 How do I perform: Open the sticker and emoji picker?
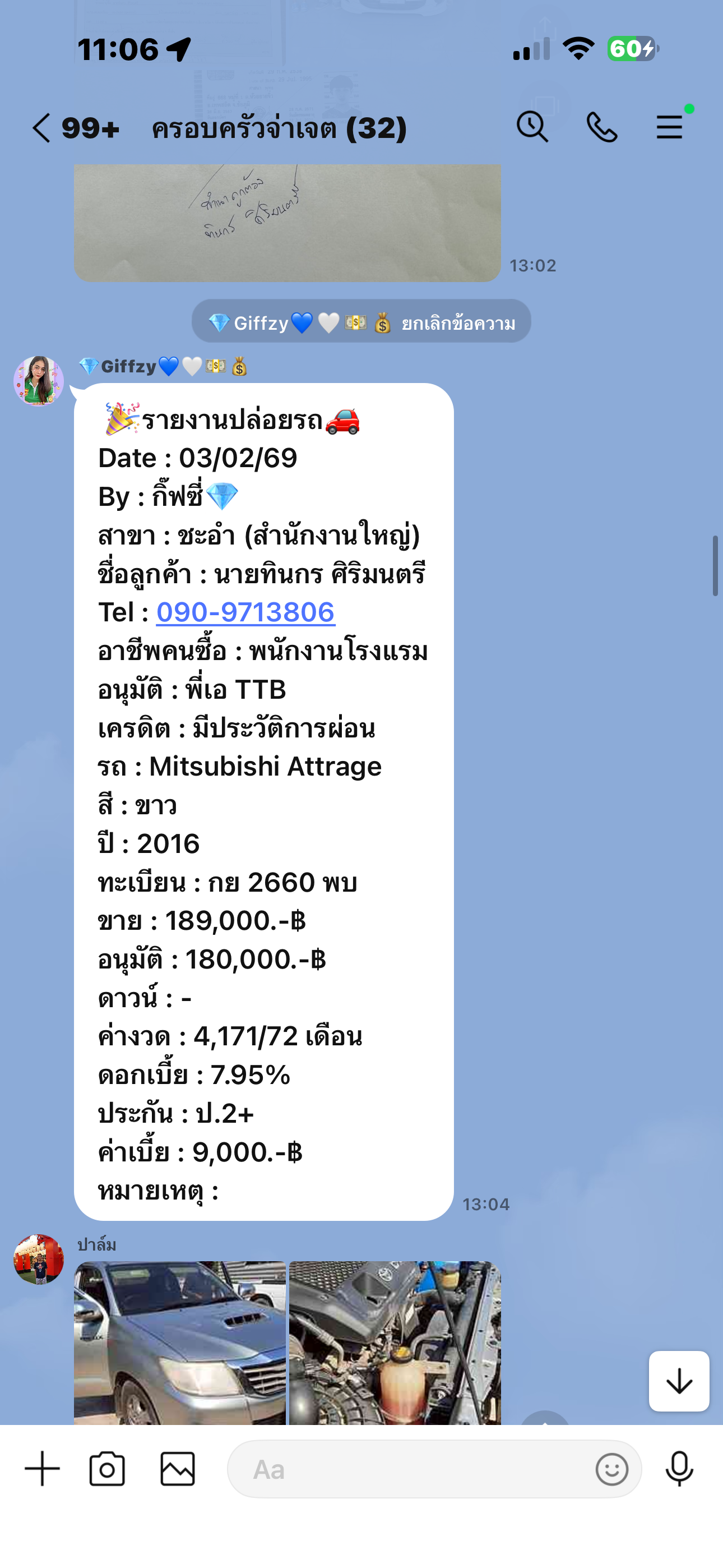[611, 1469]
